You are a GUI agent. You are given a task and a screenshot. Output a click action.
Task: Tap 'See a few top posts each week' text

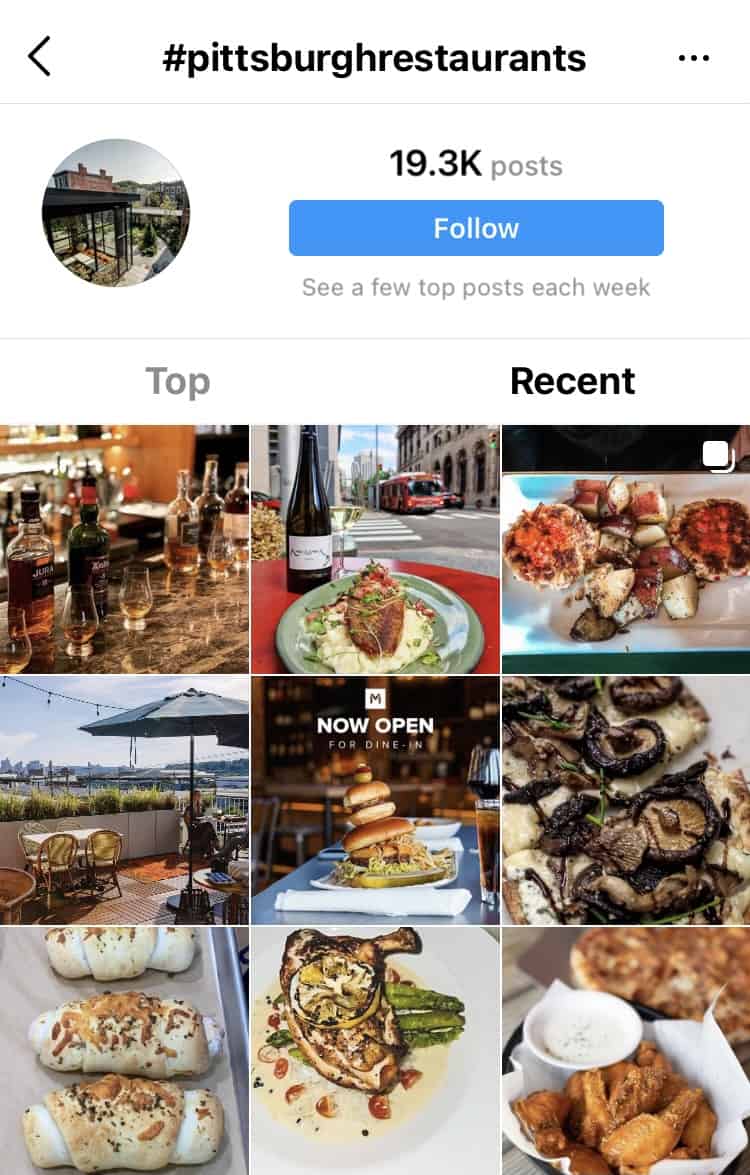(x=476, y=288)
